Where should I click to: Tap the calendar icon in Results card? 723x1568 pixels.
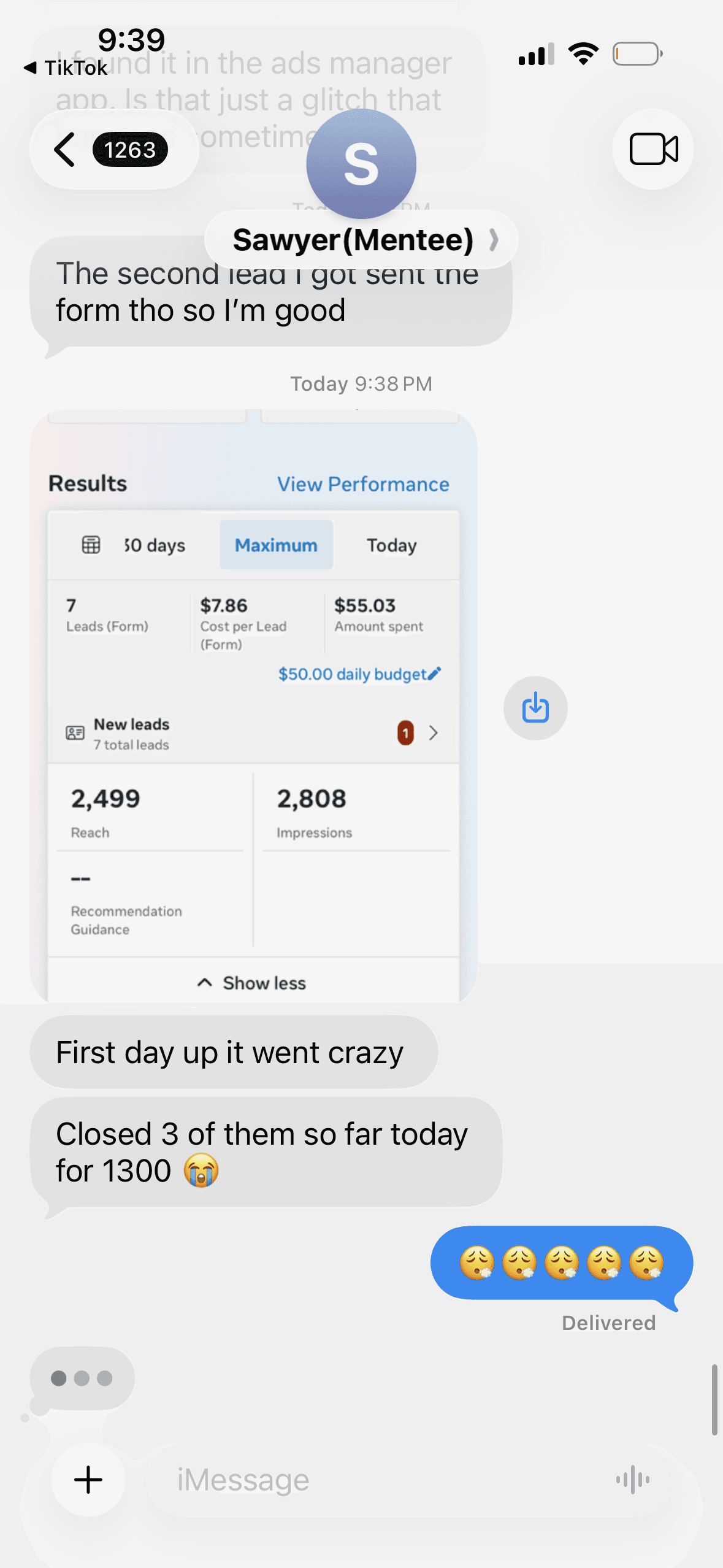tap(90, 544)
